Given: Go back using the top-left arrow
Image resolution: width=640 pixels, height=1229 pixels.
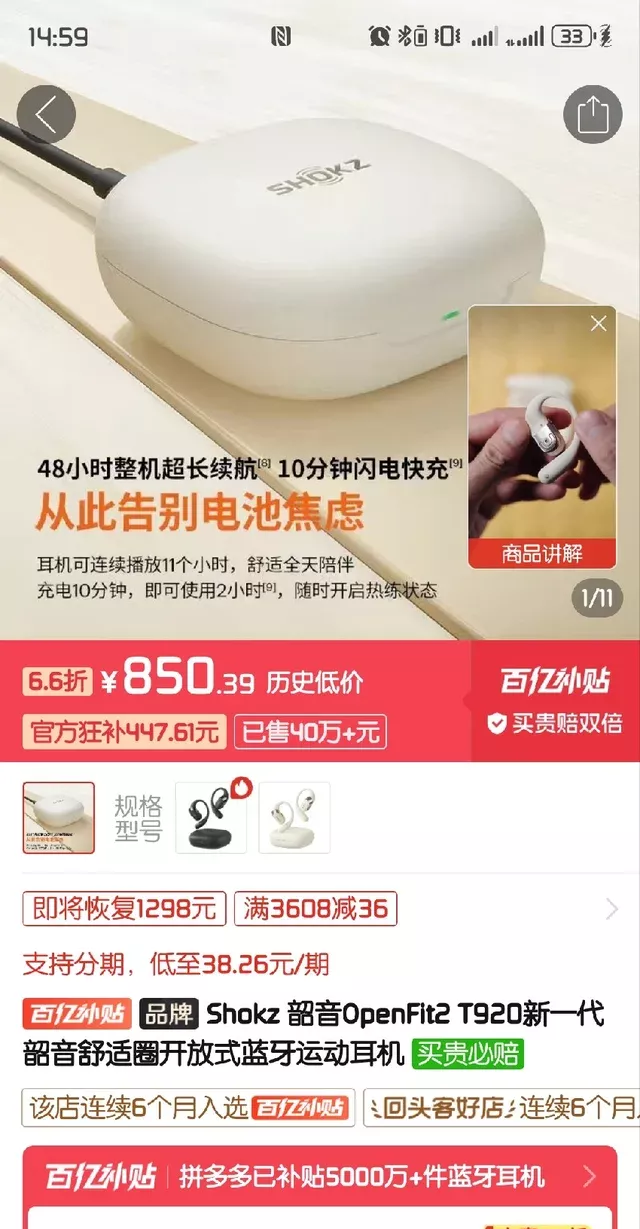Looking at the screenshot, I should click(x=46, y=115).
